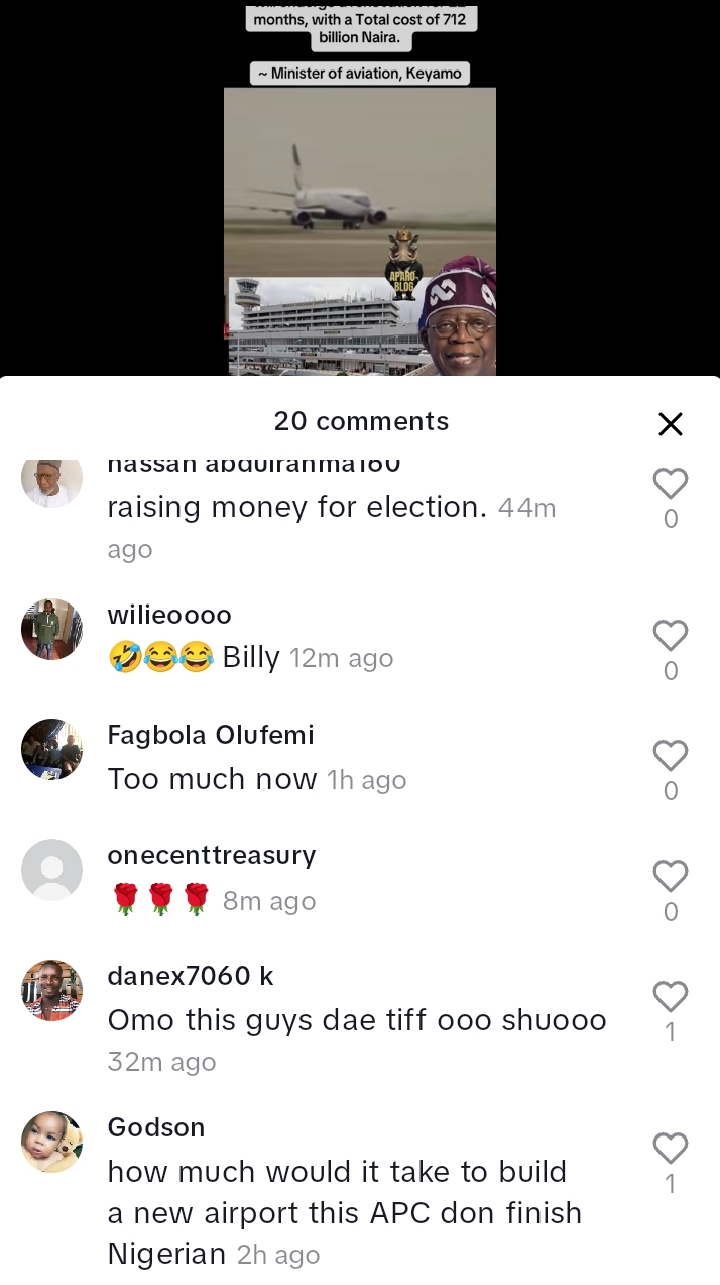View onecenttreasury's profile via username
This screenshot has width=720, height=1285.
click(212, 856)
